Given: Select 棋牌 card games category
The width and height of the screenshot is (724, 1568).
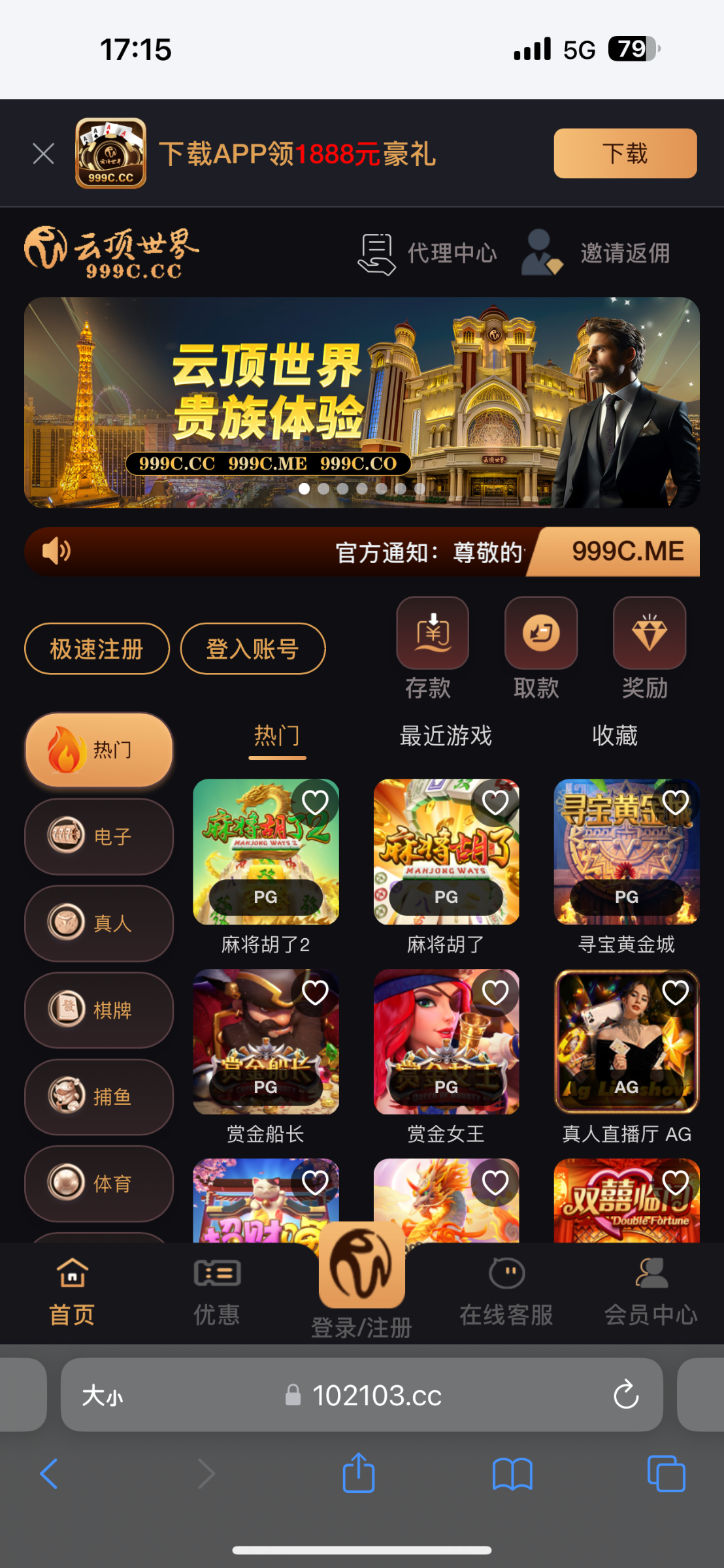Looking at the screenshot, I should [99, 1010].
